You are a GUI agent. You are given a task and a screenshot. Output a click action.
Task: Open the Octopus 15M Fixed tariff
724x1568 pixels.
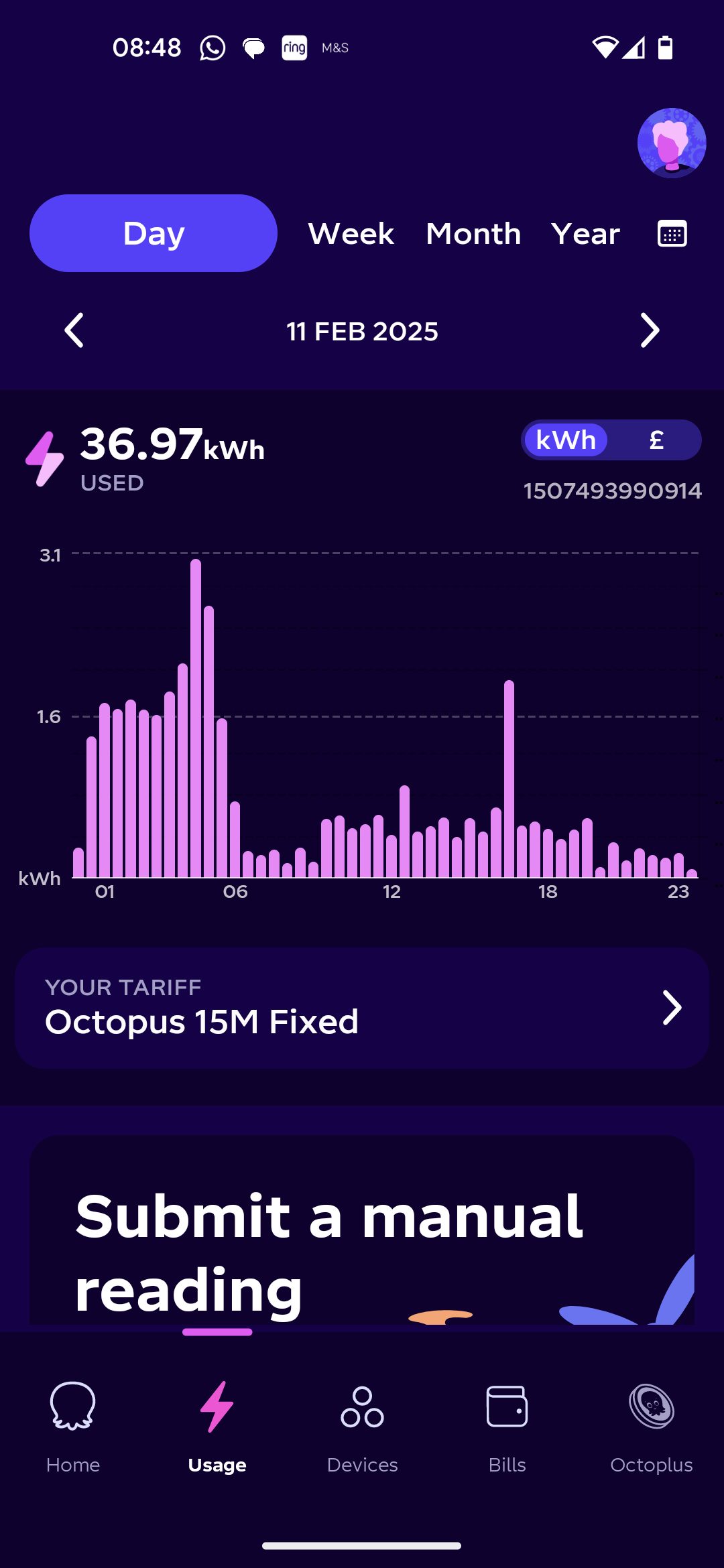click(x=362, y=1008)
